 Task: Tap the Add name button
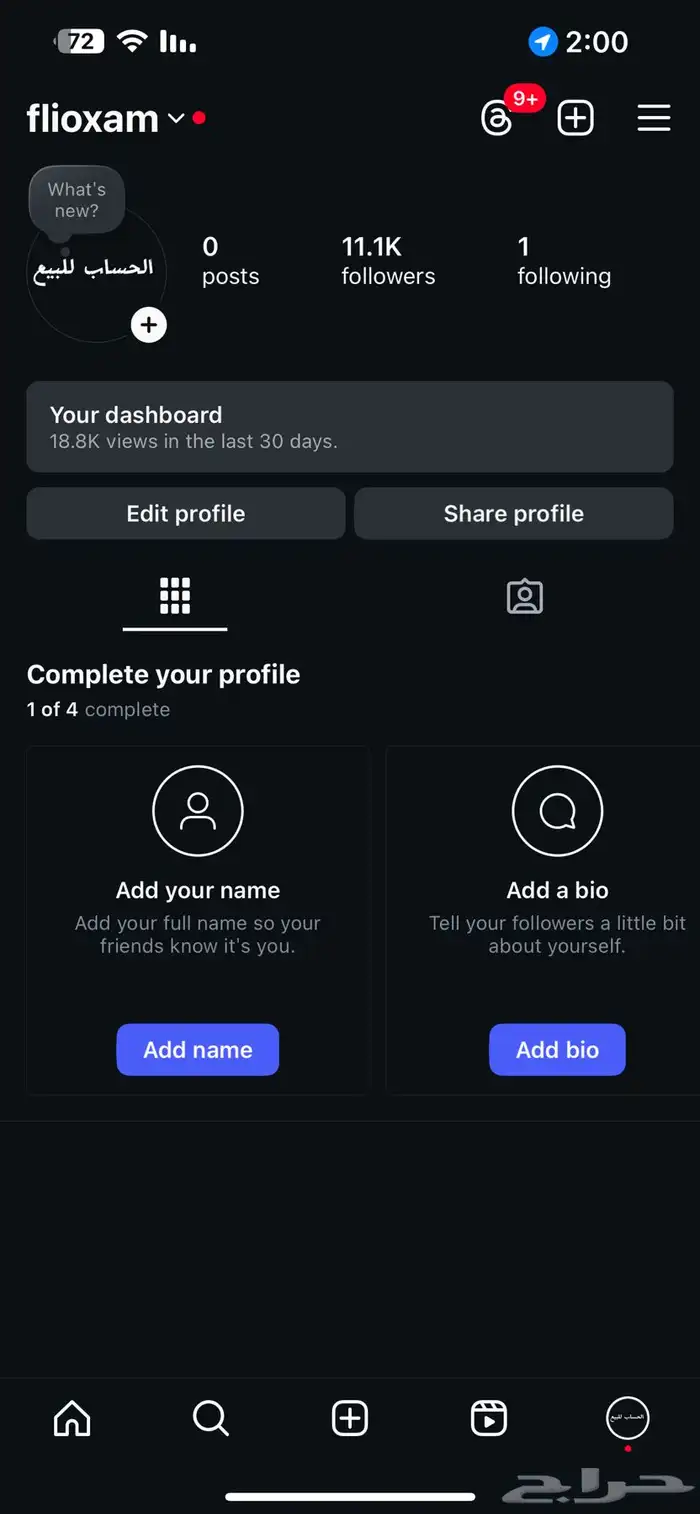click(x=198, y=1050)
